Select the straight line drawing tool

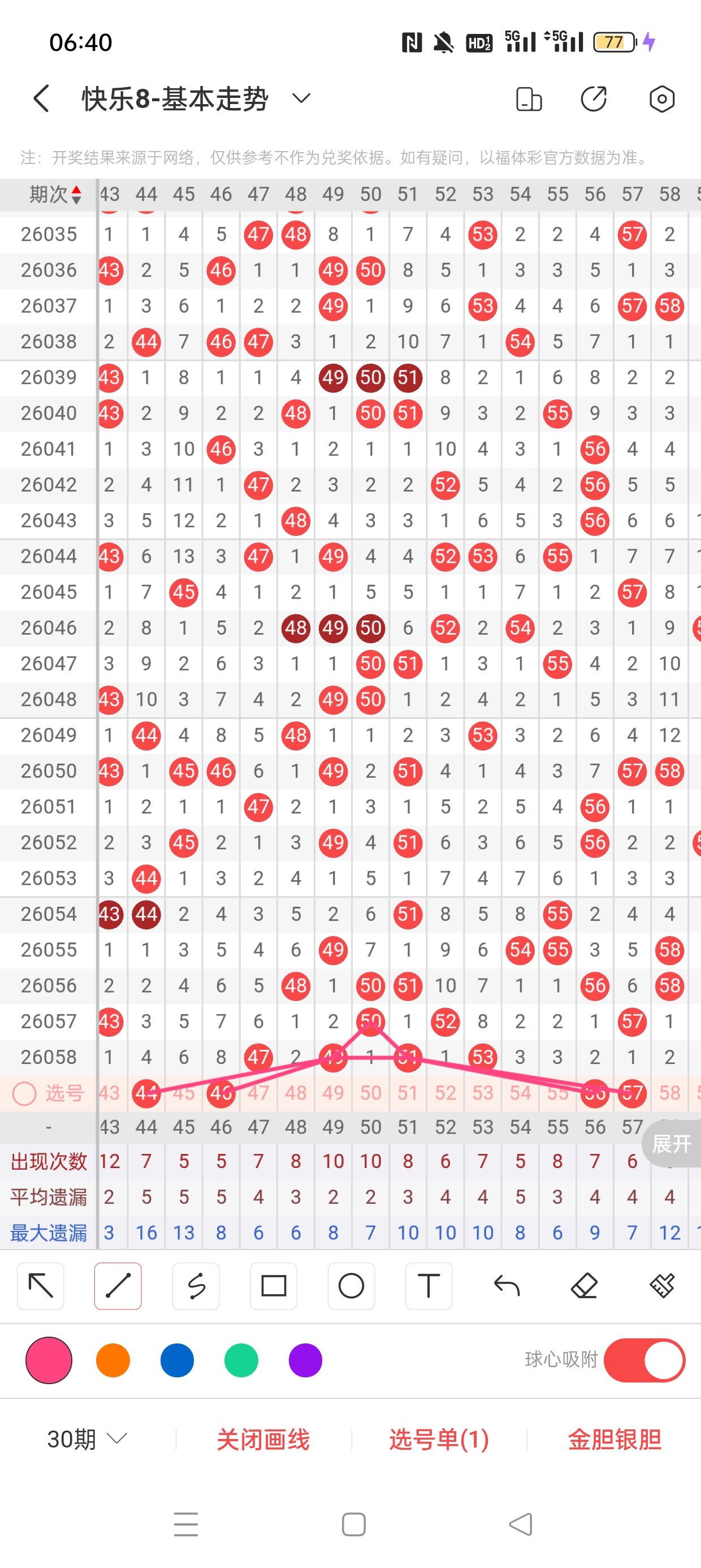(x=118, y=1286)
